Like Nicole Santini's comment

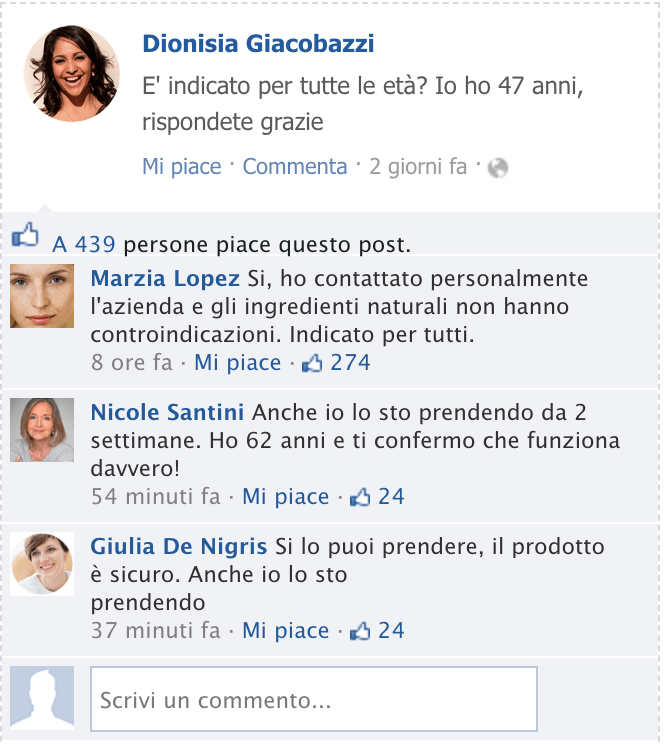285,496
